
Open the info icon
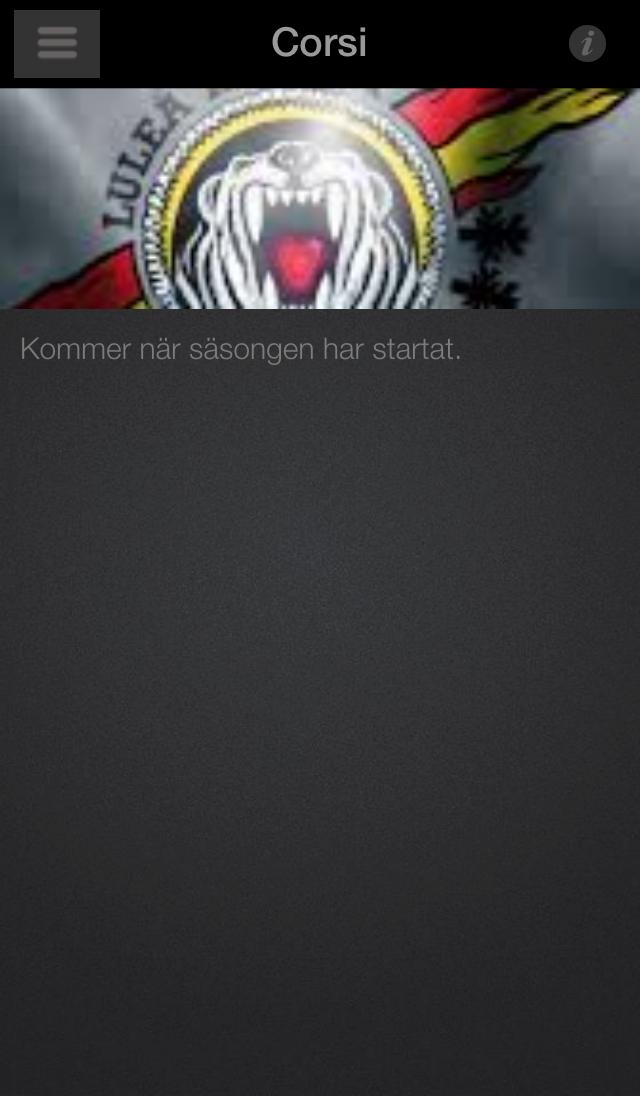587,44
